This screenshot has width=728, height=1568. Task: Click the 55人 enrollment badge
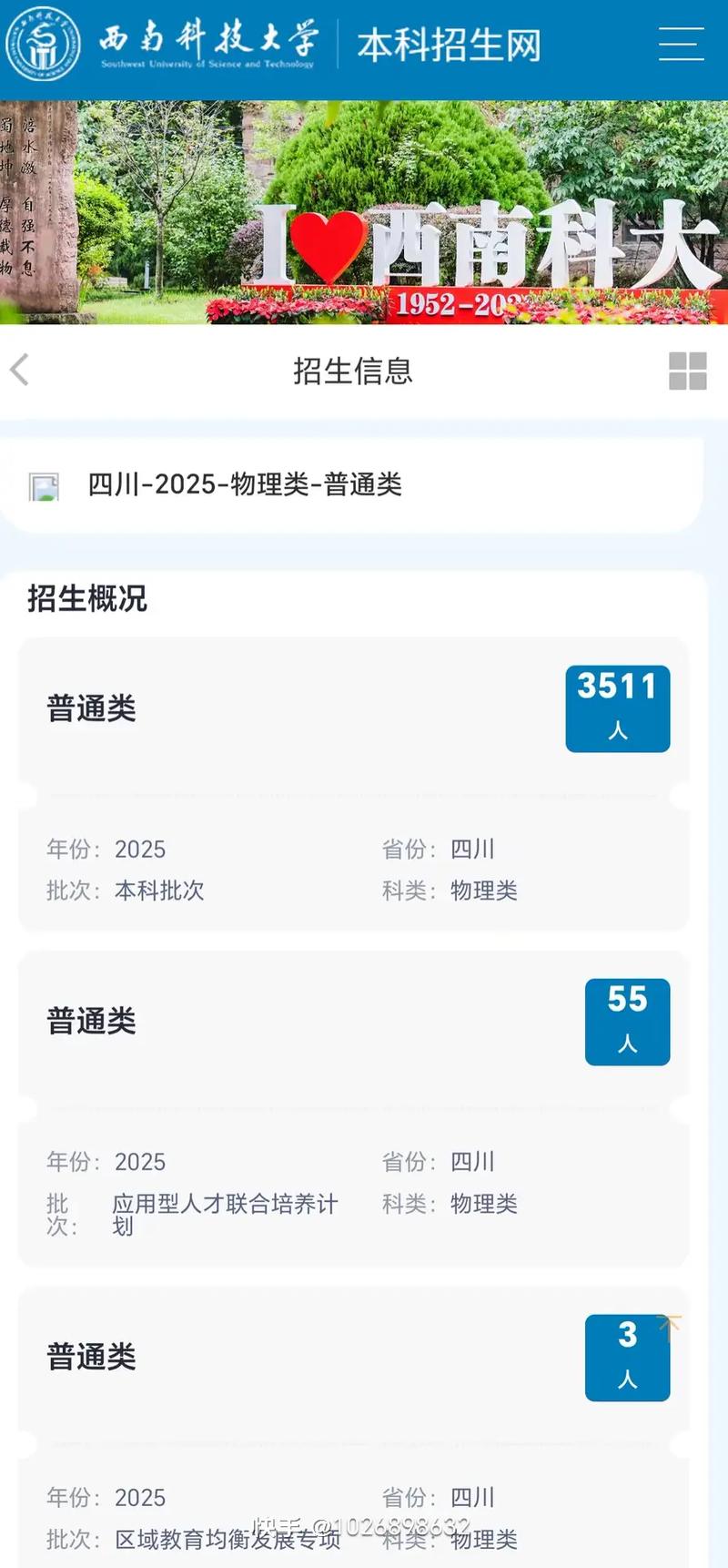coord(627,1022)
